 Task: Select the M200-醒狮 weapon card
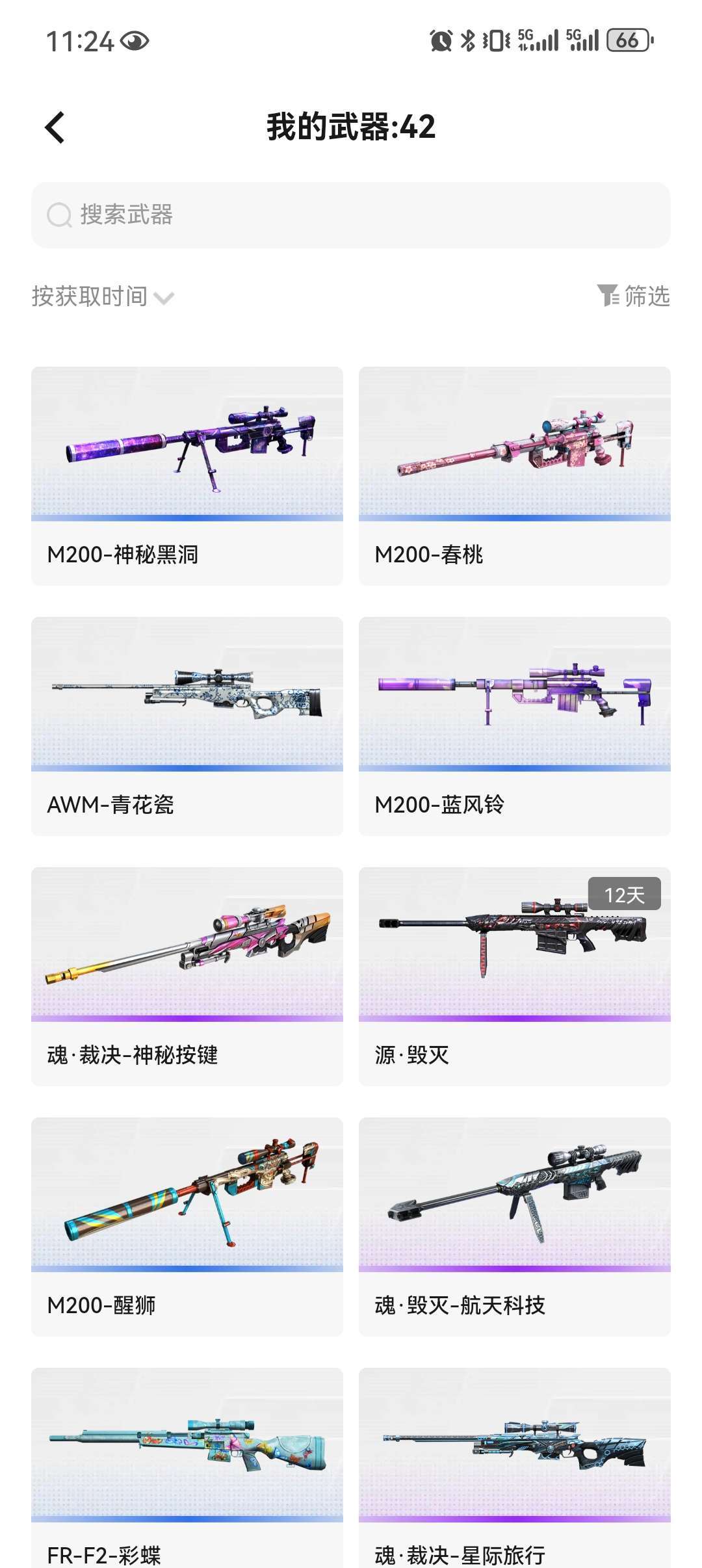[x=187, y=1226]
